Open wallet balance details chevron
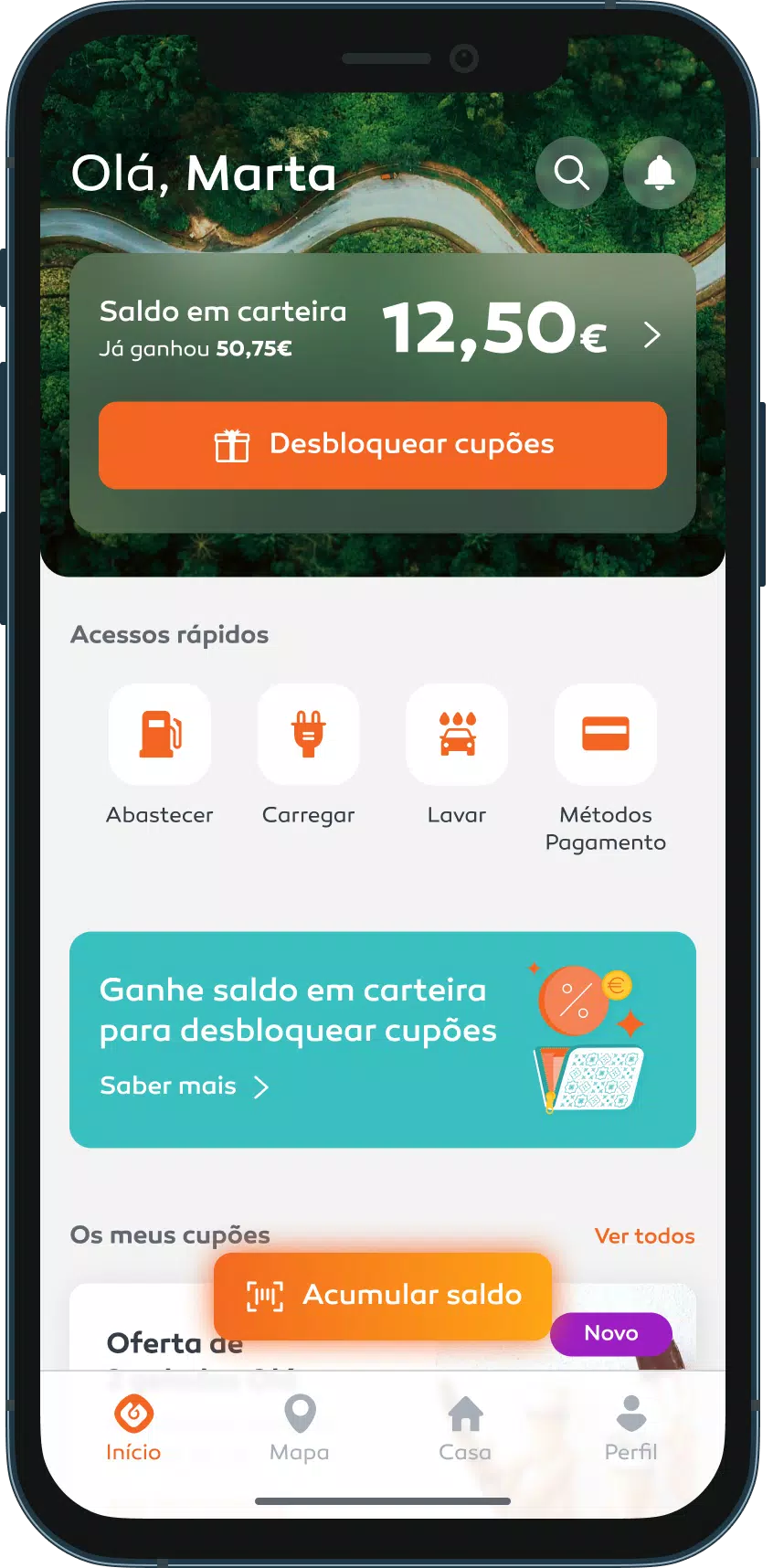This screenshot has height=1568, width=773. (x=651, y=334)
